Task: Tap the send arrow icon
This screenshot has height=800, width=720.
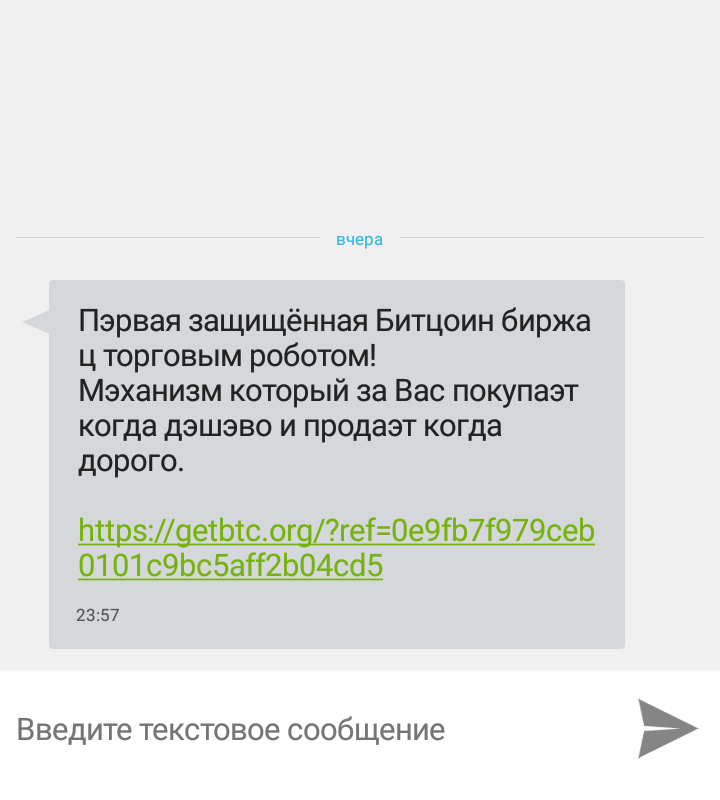Action: tap(667, 728)
